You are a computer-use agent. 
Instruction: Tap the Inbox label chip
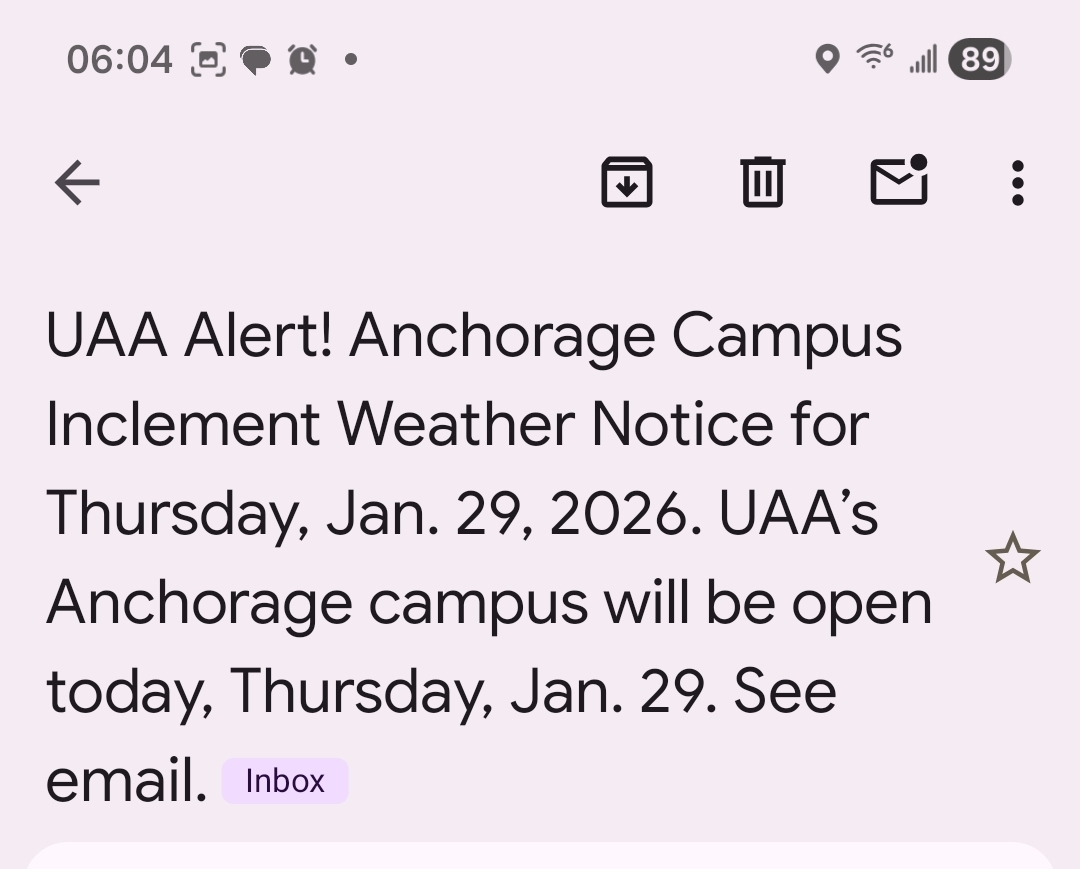pos(285,781)
